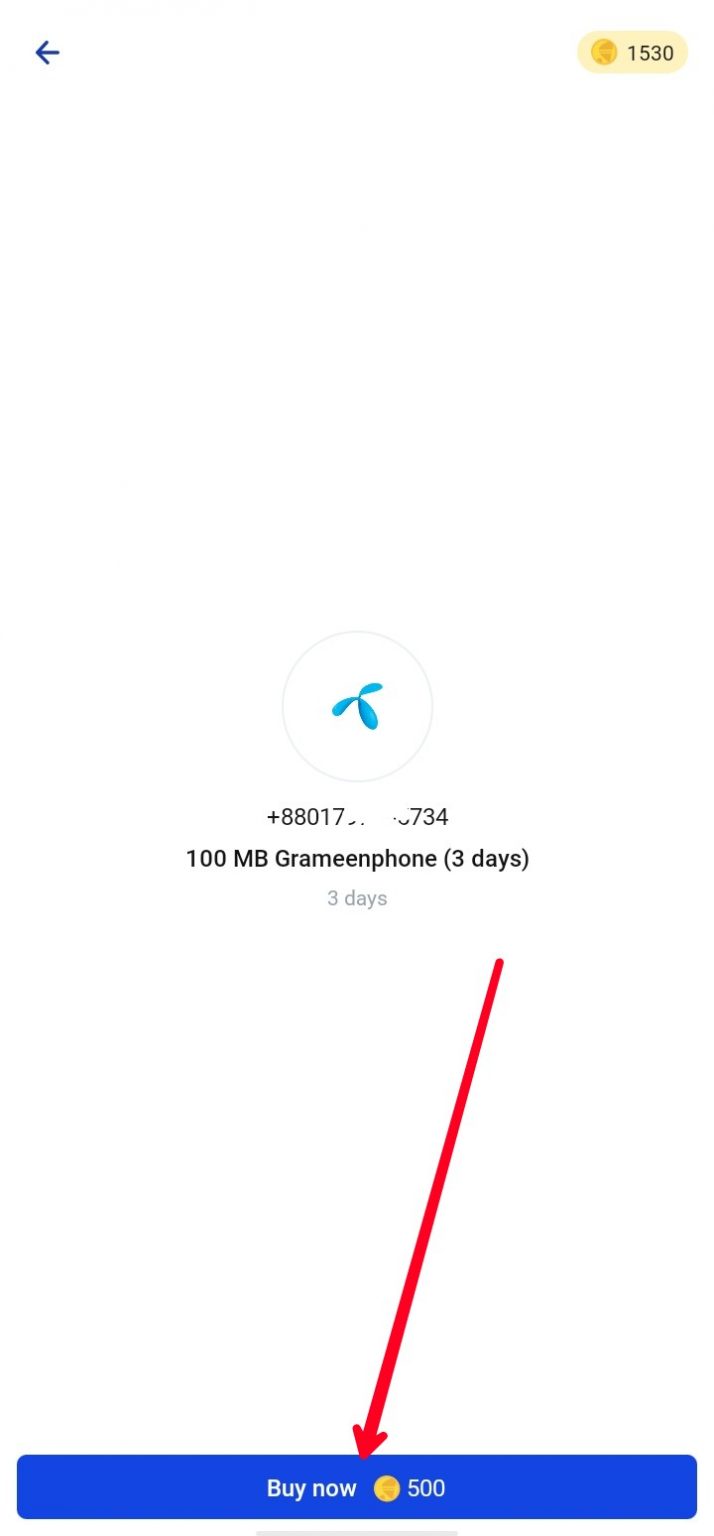This screenshot has width=714, height=1536.
Task: Tap Buy now for 500 coins
Action: pos(356,1487)
